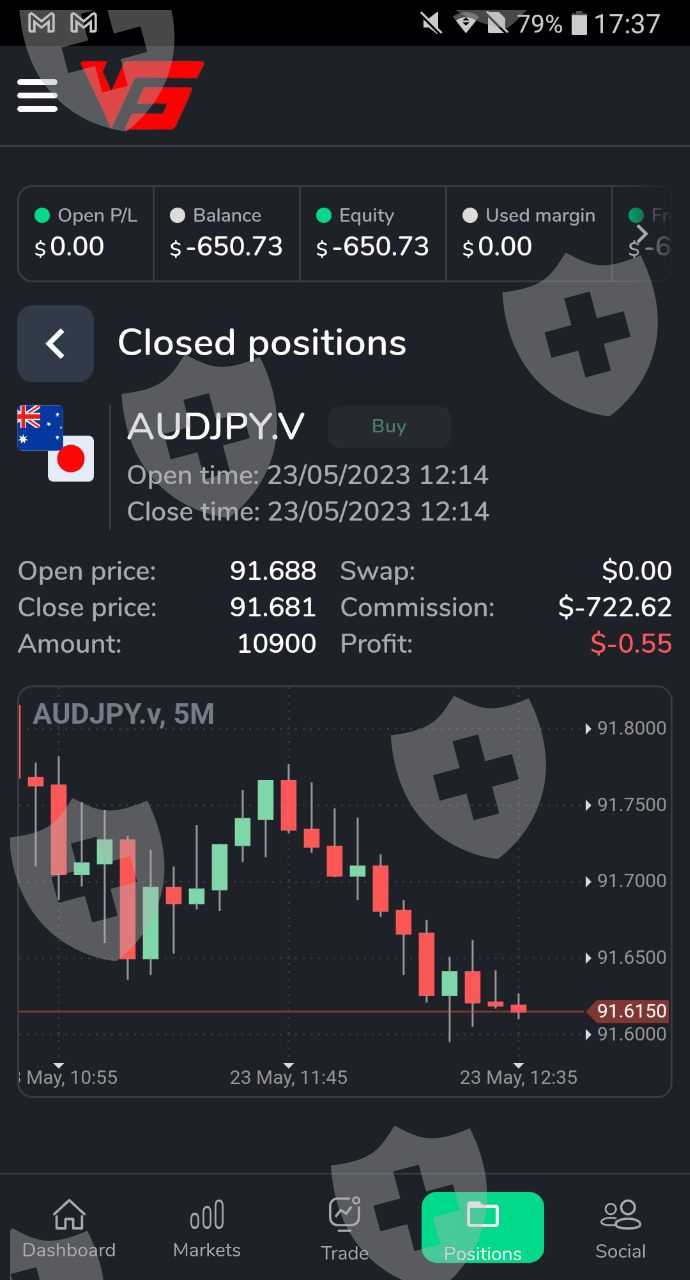Open the hamburger menu
Image resolution: width=690 pixels, height=1280 pixels.
(37, 95)
